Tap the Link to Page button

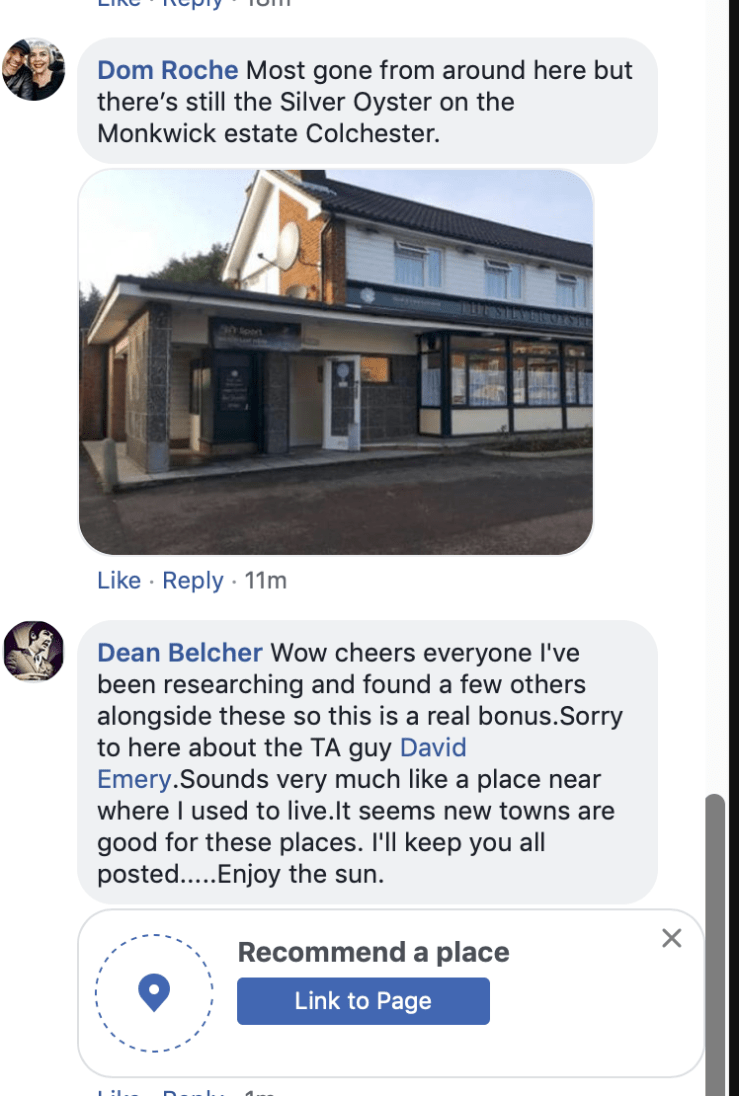[363, 1001]
